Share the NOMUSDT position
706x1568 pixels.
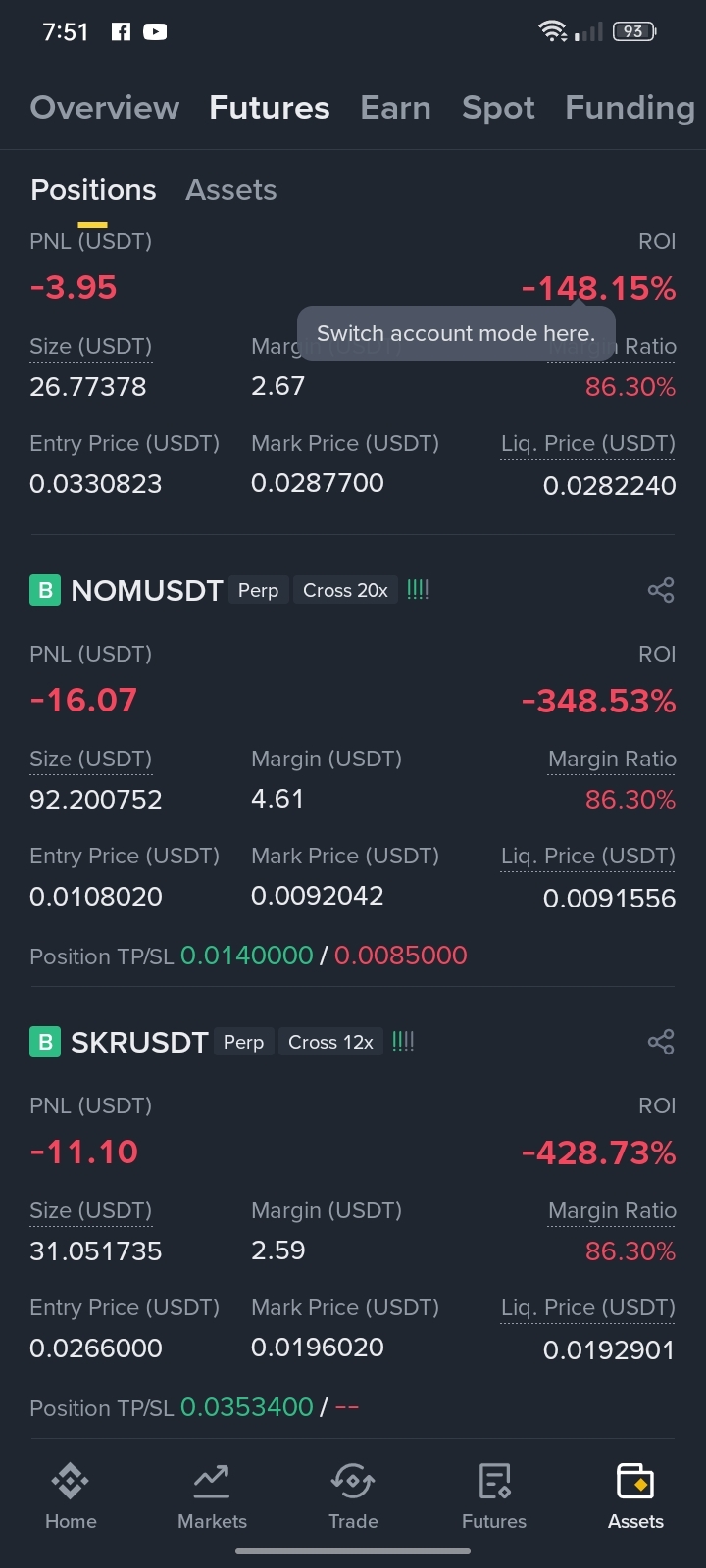661,590
